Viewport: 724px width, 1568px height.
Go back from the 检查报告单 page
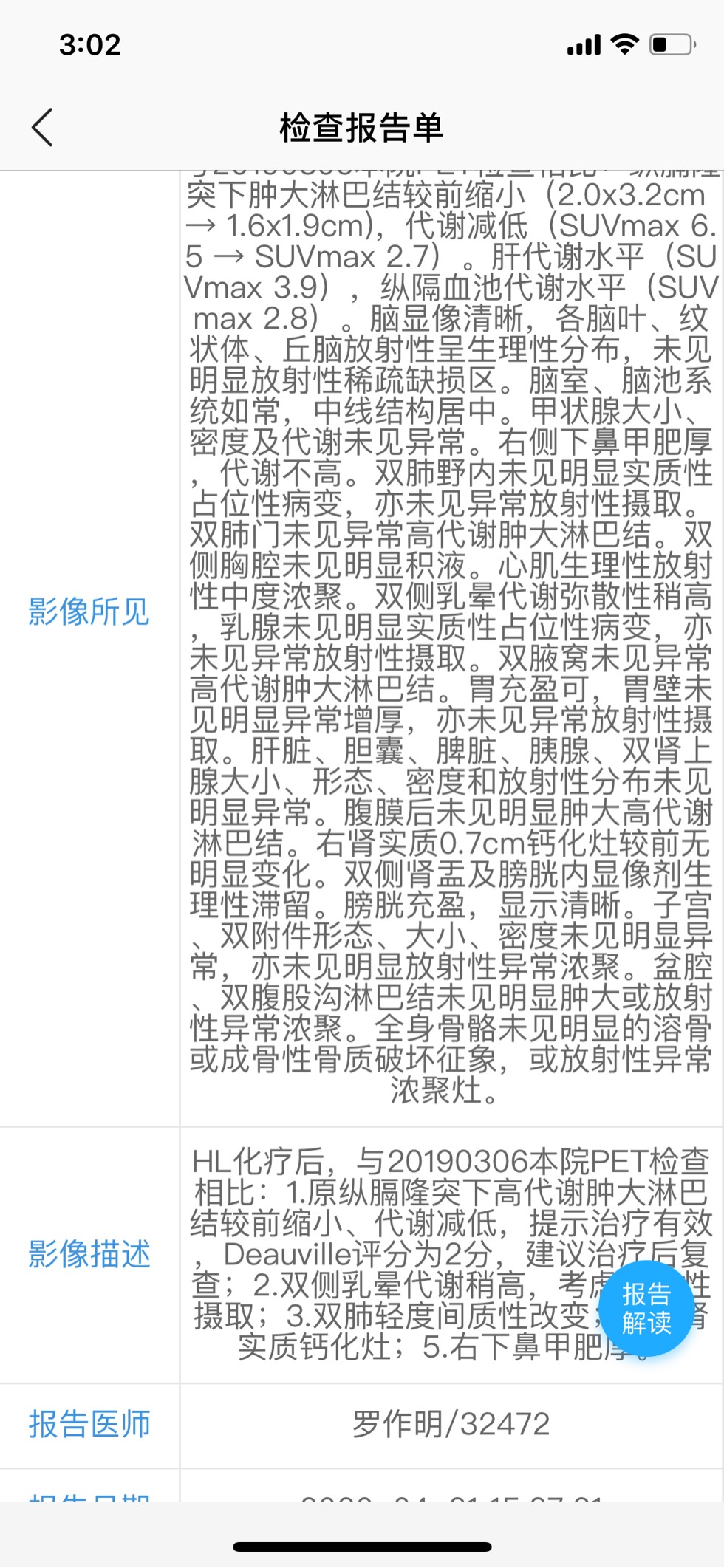click(x=43, y=127)
